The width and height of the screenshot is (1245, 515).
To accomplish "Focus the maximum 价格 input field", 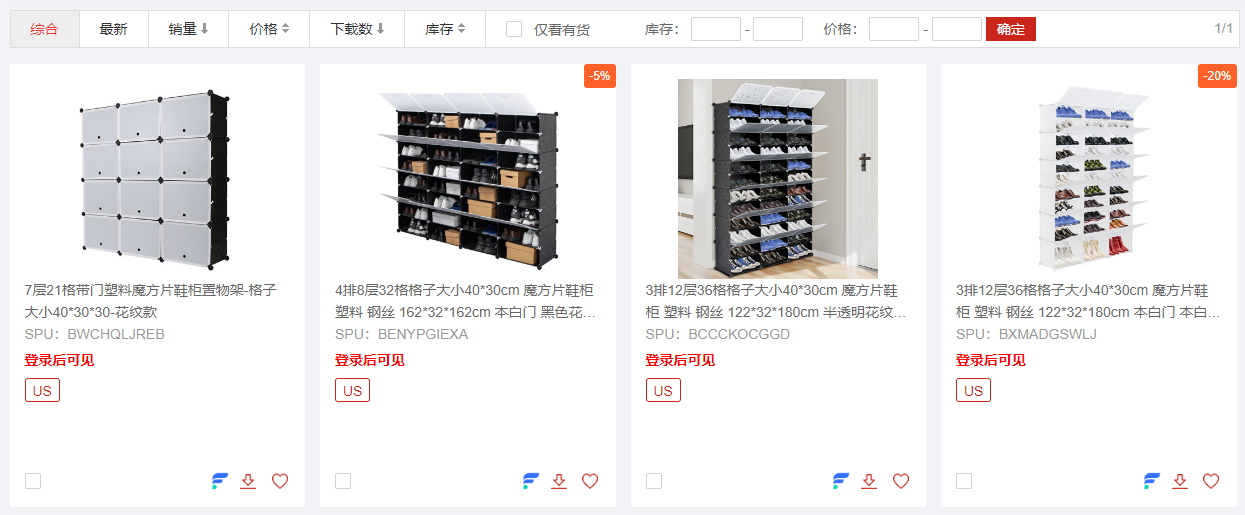I will [956, 29].
